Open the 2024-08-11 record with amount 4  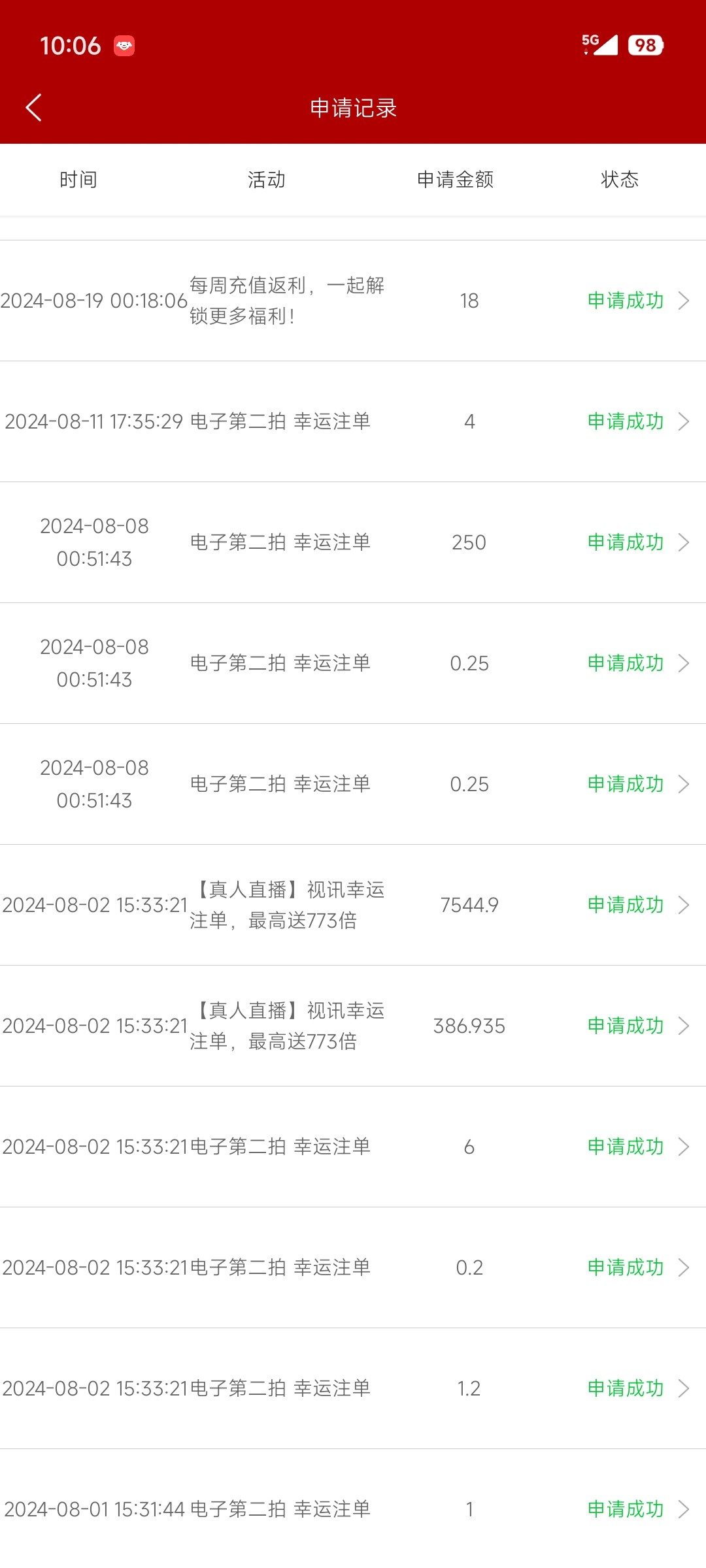click(x=637, y=421)
